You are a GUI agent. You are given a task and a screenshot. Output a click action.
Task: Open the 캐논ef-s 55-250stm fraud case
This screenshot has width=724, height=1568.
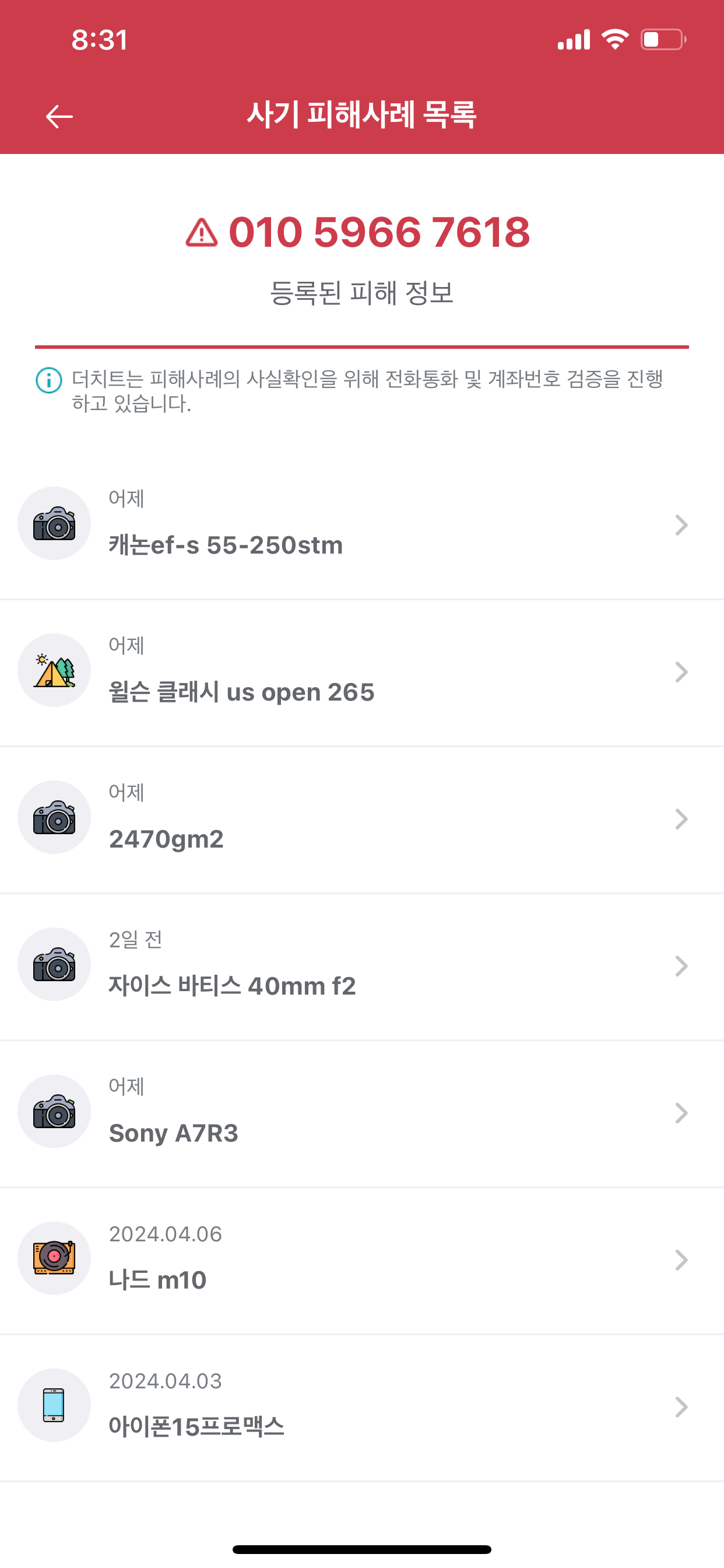(361, 524)
